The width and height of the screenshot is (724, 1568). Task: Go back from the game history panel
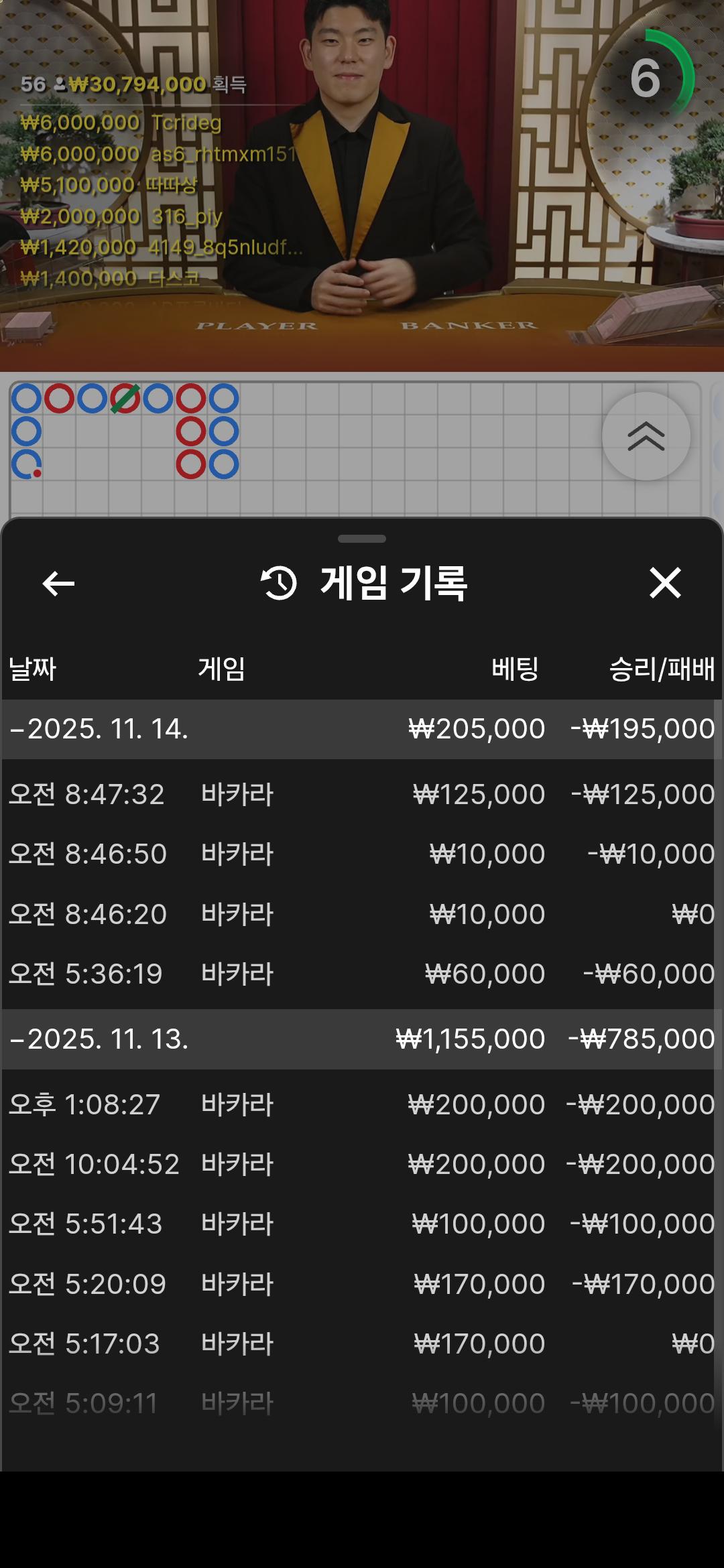tap(58, 584)
